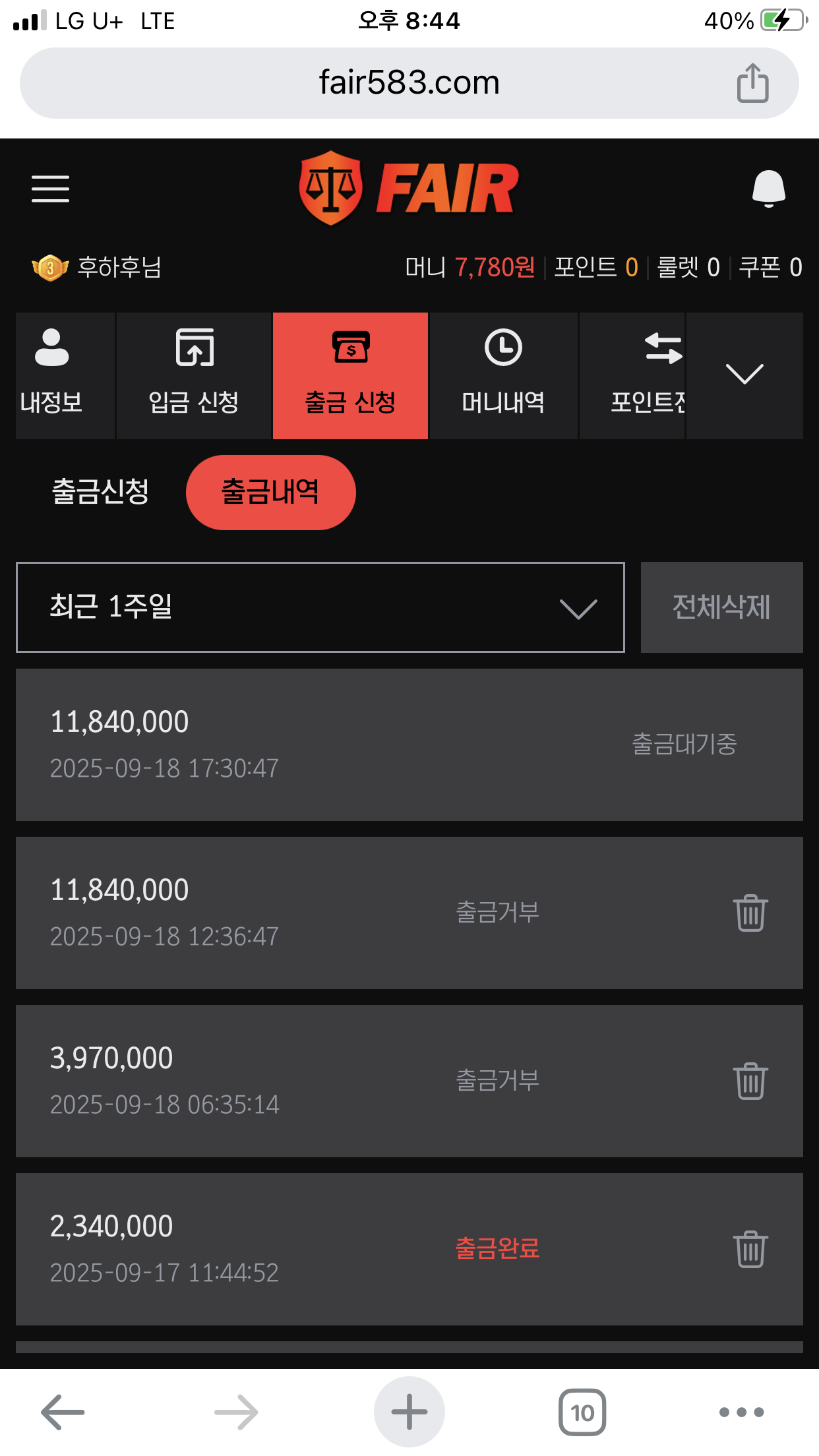Switch to the 출금신청 sub-tab

coord(100,492)
